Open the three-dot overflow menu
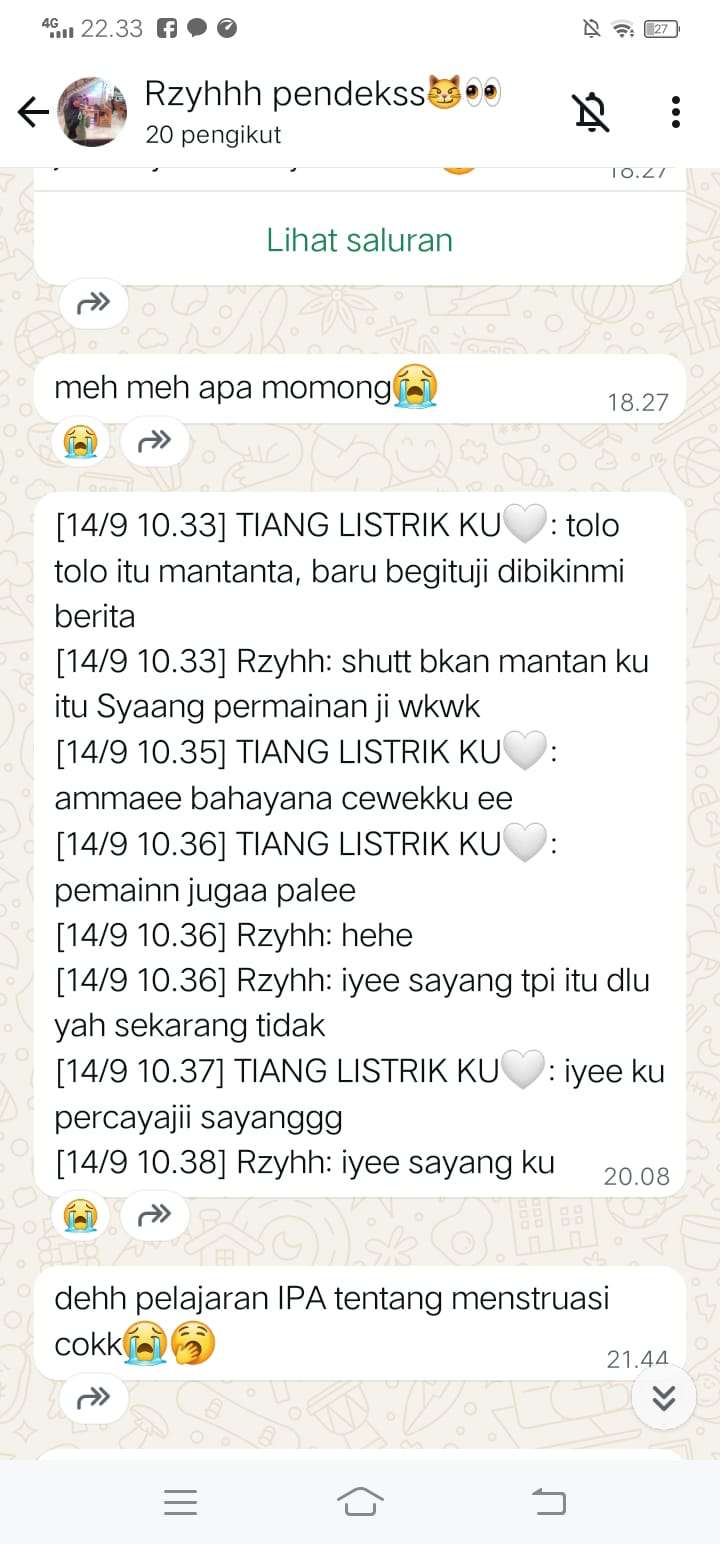720x1544 pixels. point(676,112)
